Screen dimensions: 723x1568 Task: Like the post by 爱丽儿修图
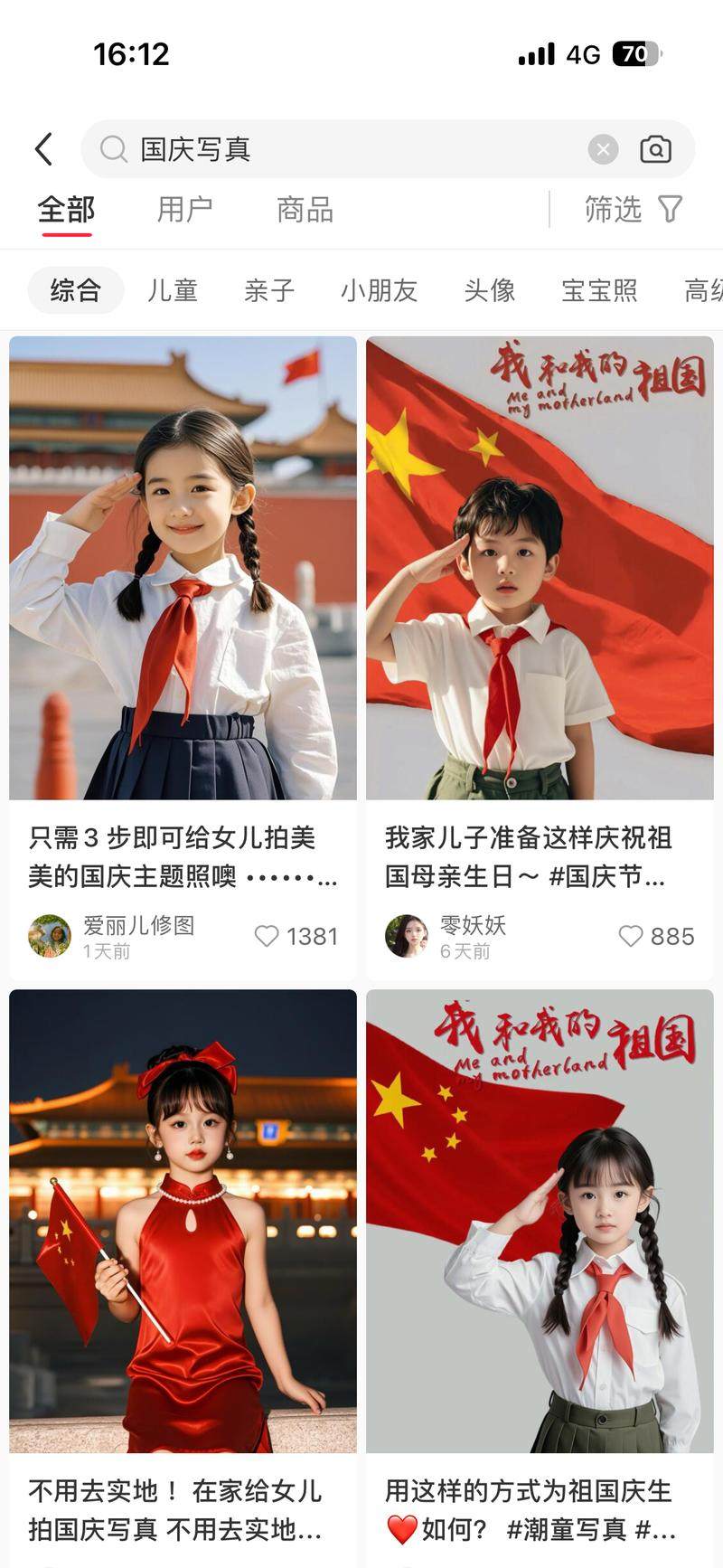[x=267, y=936]
